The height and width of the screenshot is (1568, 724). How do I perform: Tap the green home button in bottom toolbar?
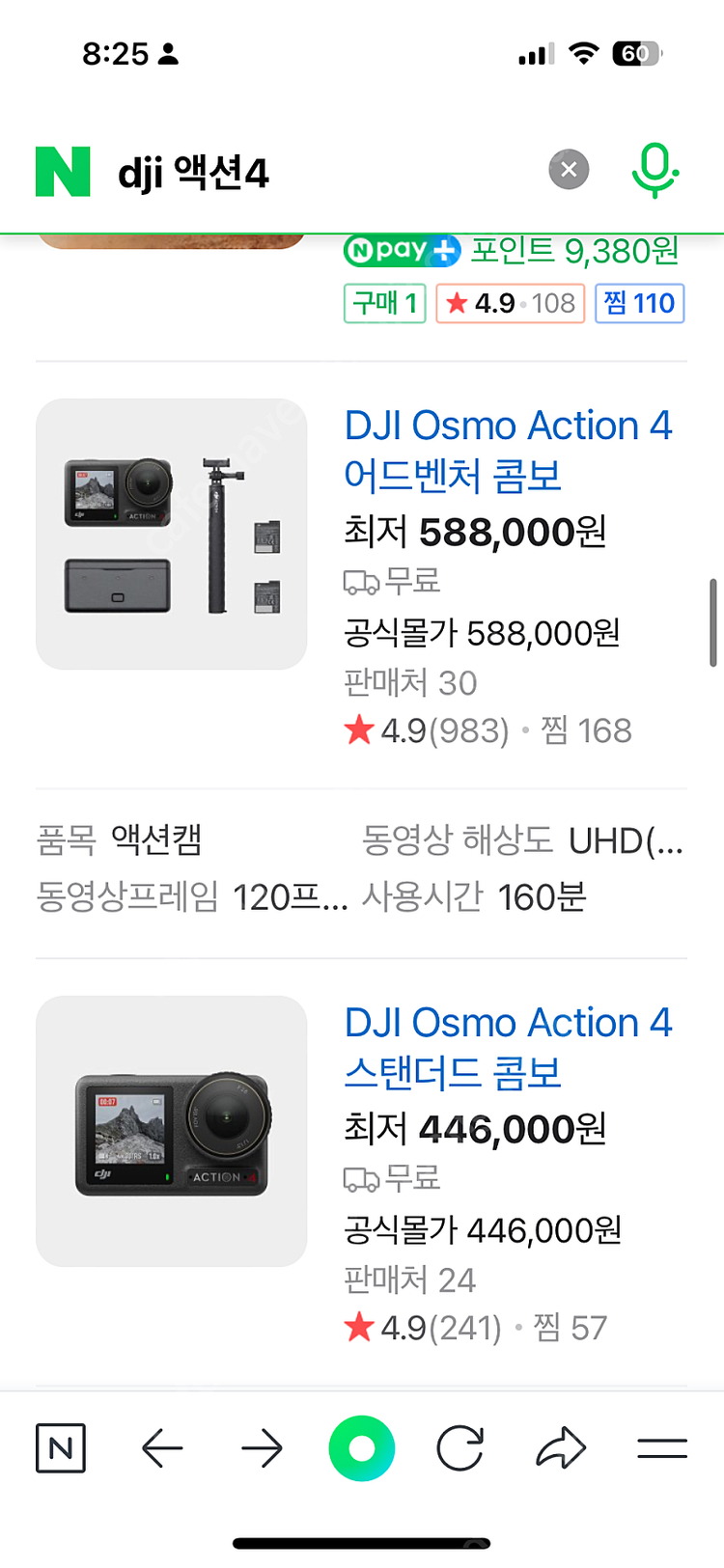(x=362, y=1447)
